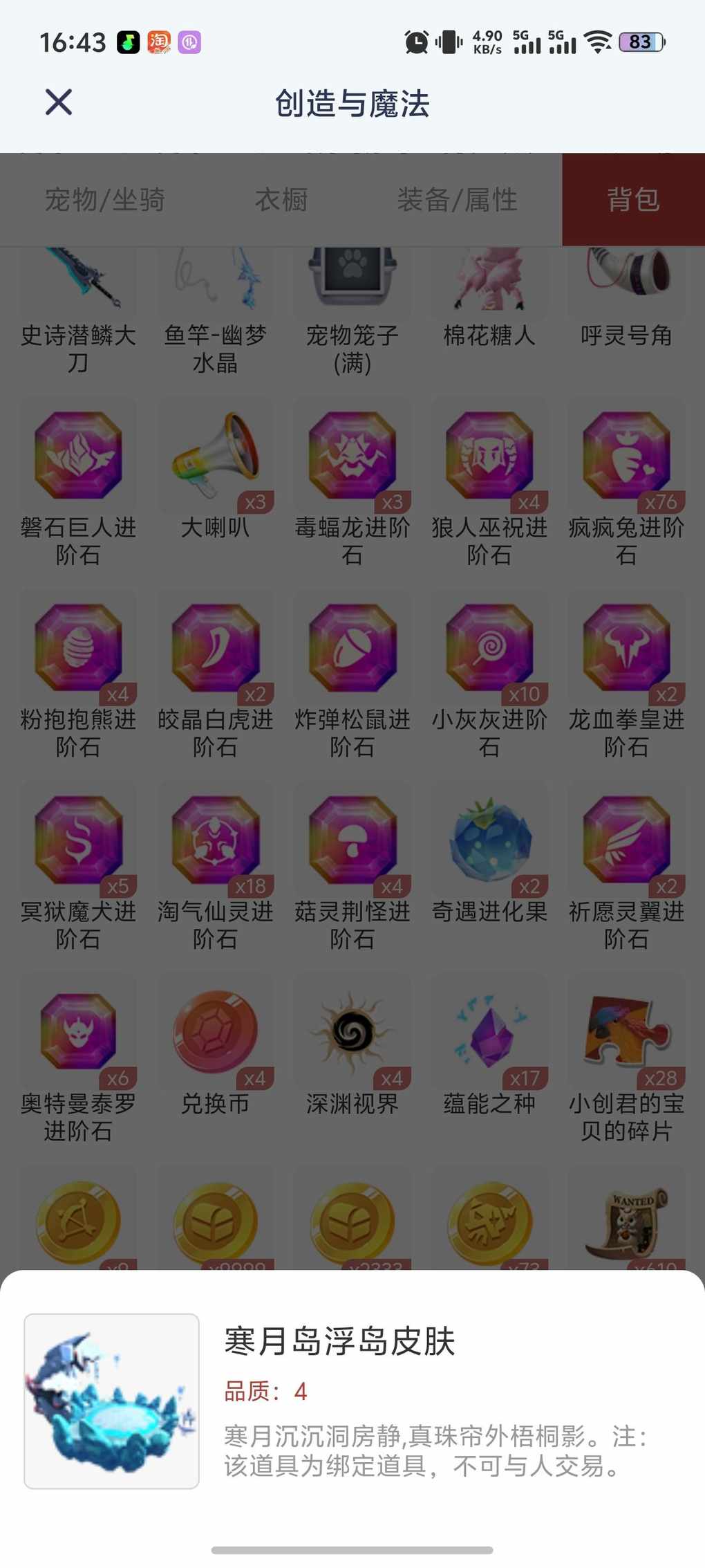Screen dimensions: 705x1568
Task: Tap the 龙血拳皇进阶石 item
Action: point(626,648)
